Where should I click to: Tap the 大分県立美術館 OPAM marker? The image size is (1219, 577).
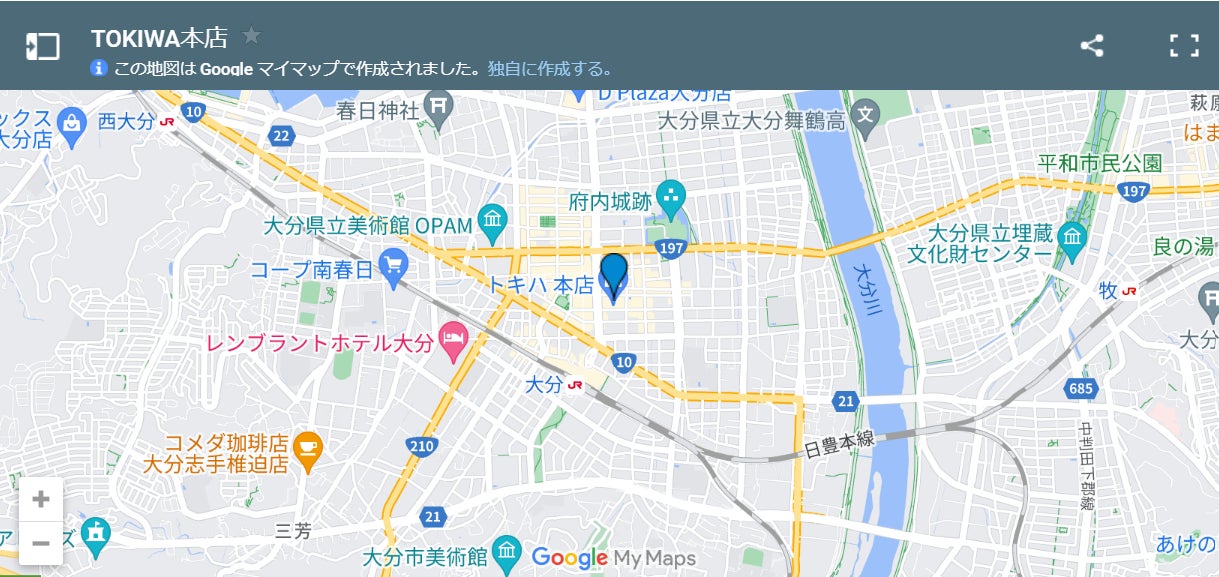coord(492,222)
